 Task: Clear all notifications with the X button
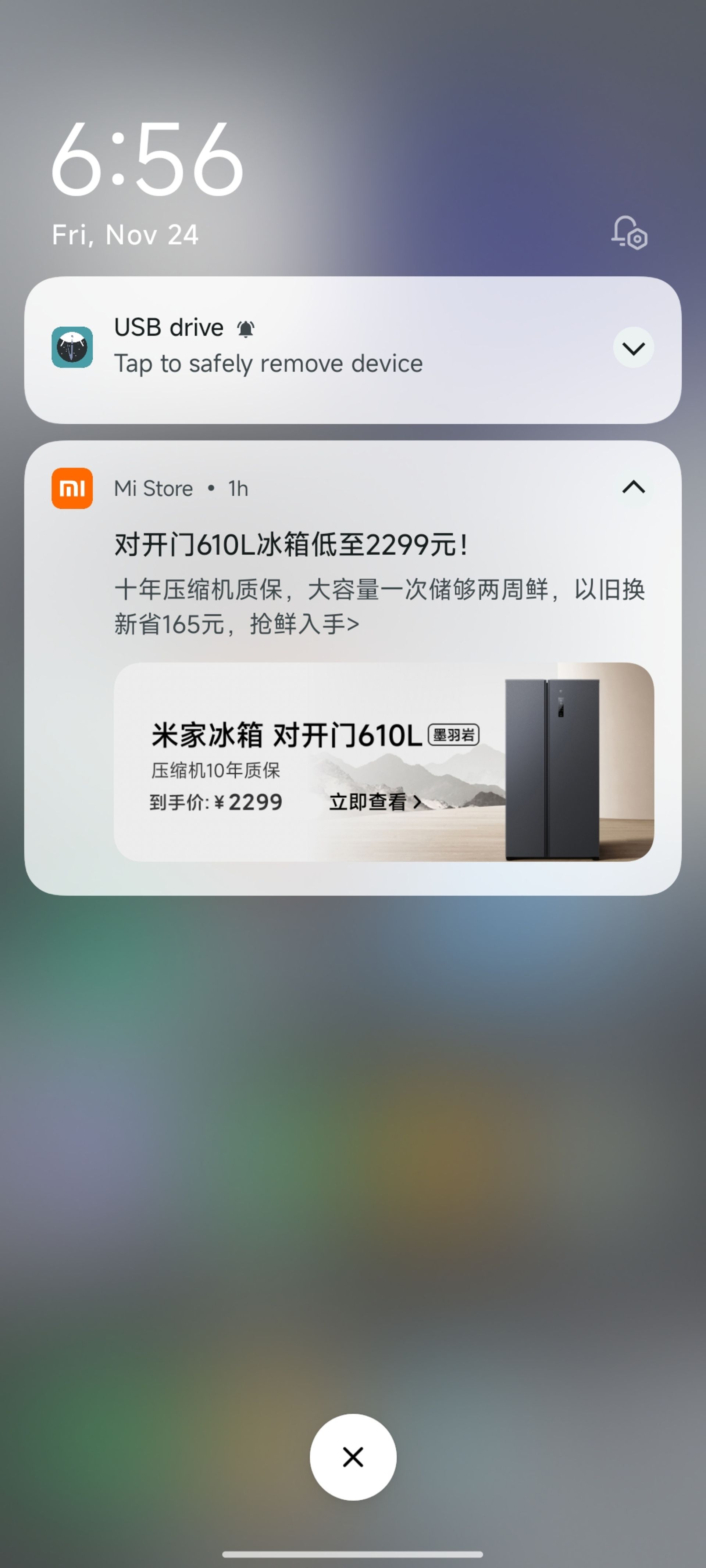(x=353, y=1457)
